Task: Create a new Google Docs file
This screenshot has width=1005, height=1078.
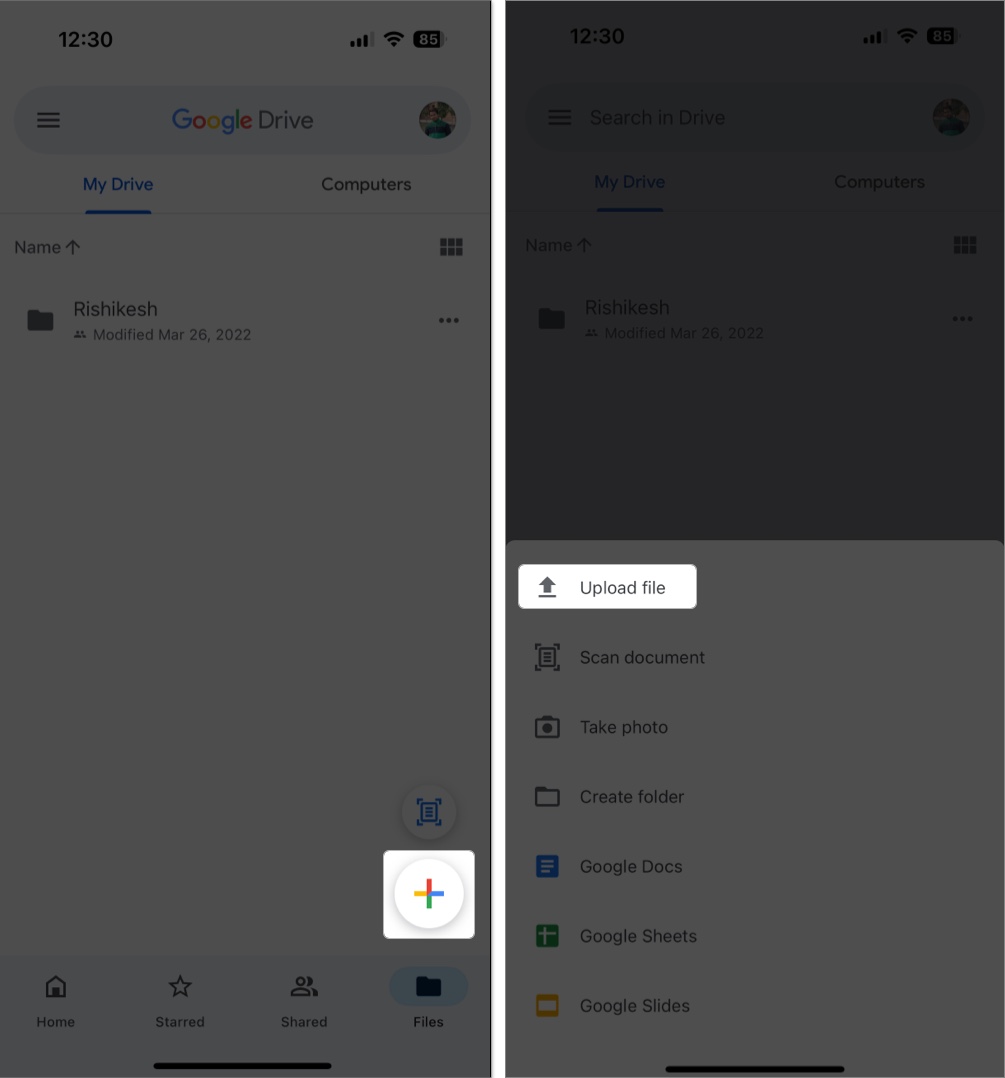Action: 630,867
